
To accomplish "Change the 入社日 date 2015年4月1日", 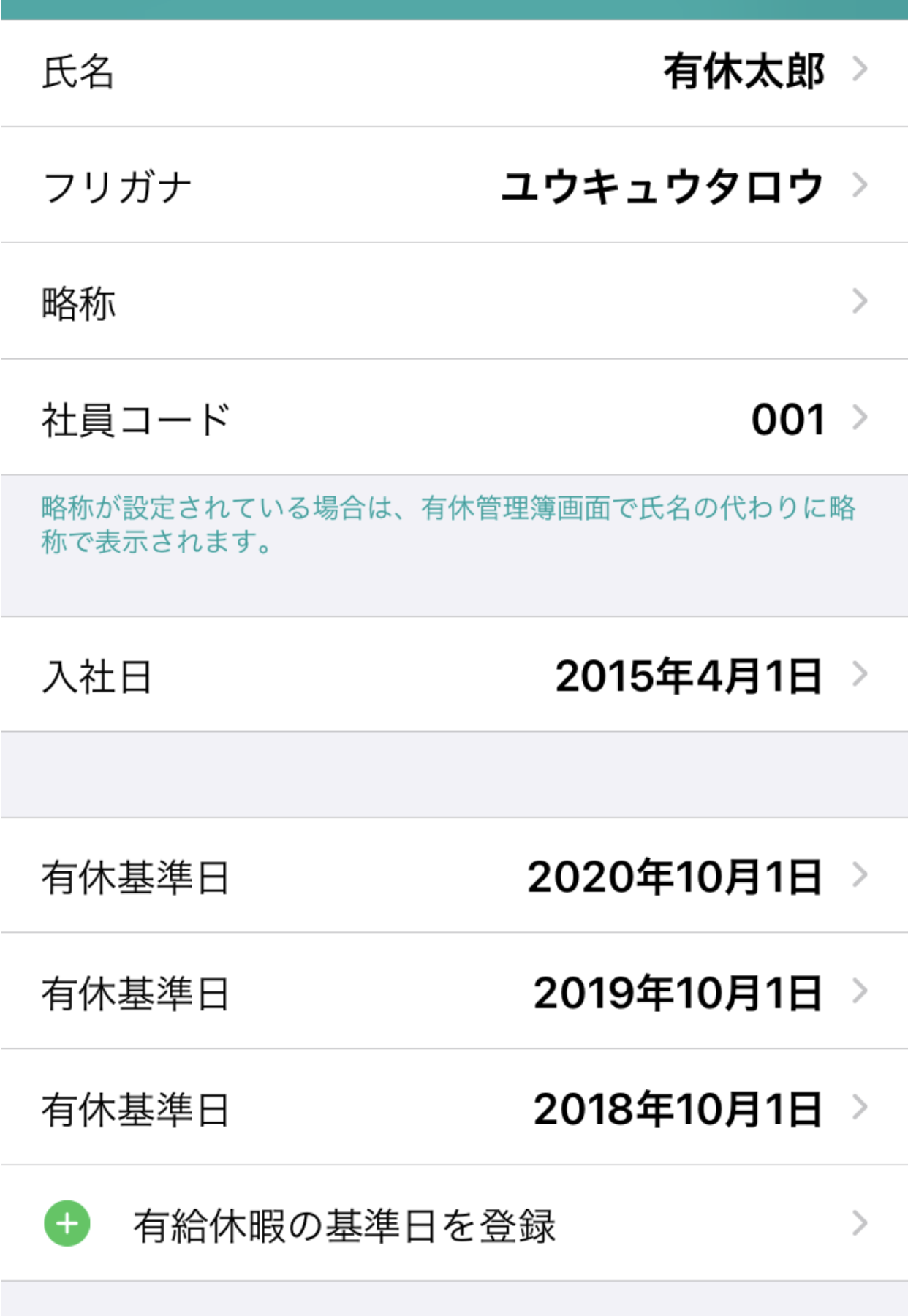I will 453,675.
